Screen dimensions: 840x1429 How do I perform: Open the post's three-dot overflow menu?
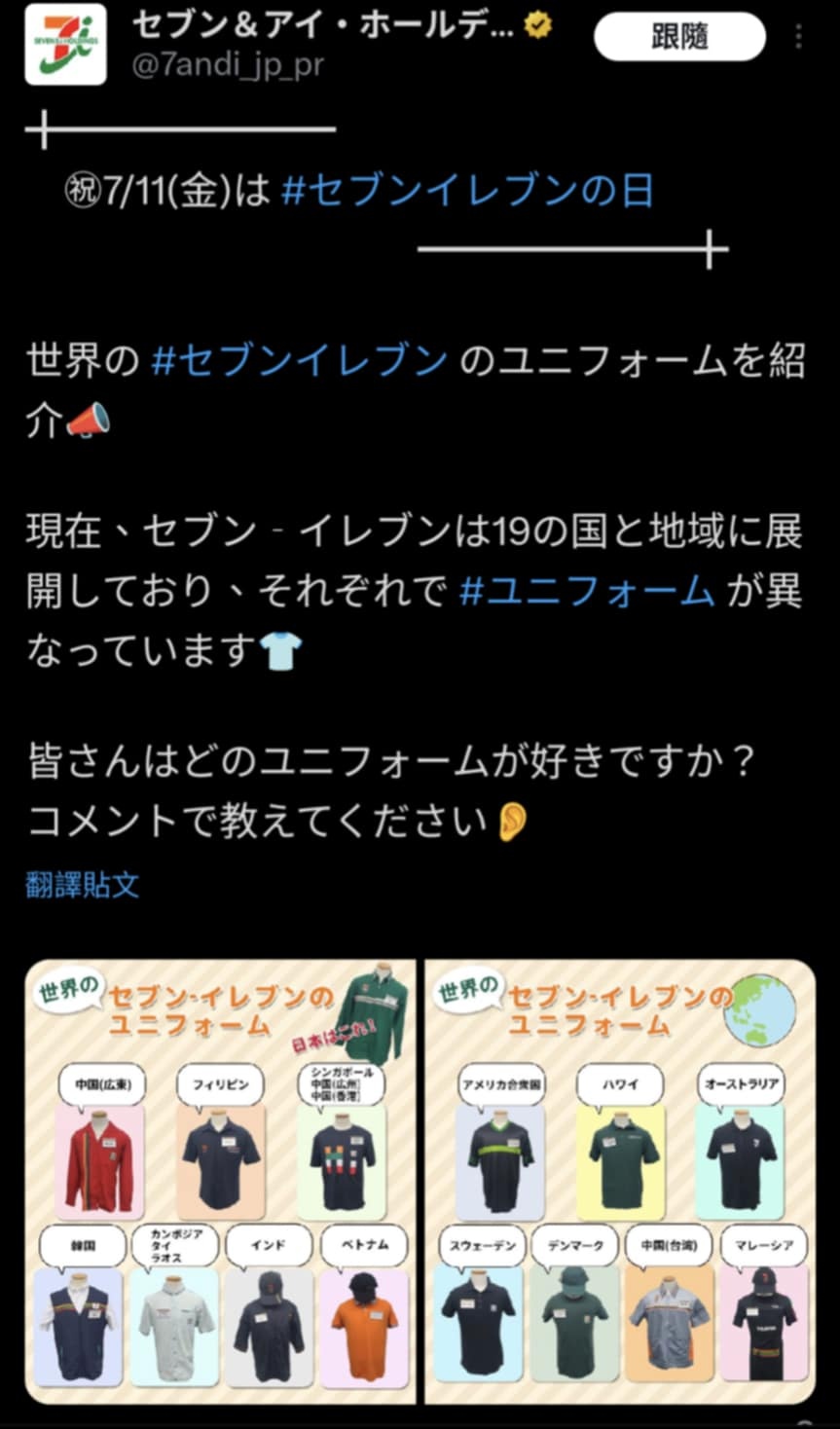pos(799,38)
